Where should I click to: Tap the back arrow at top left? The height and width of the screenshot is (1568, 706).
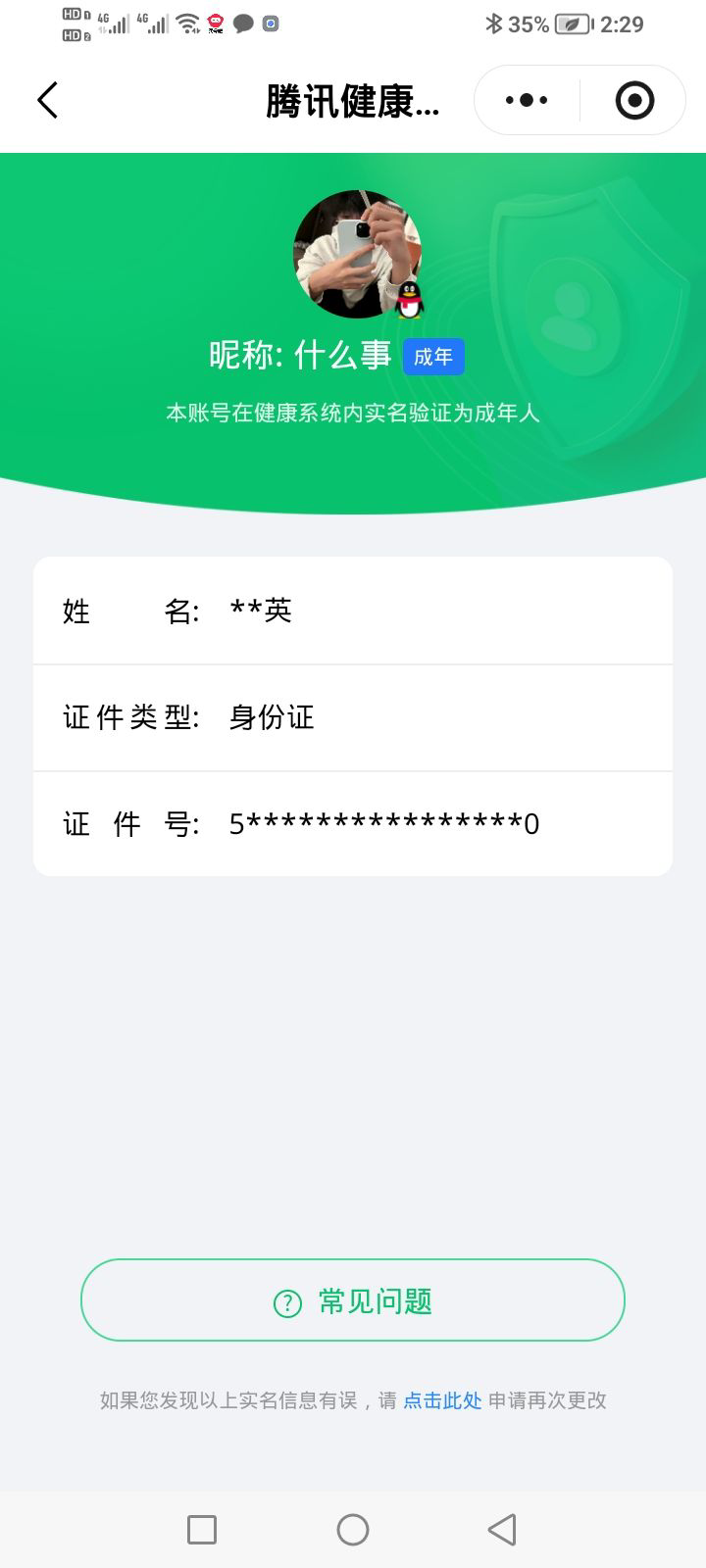47,100
